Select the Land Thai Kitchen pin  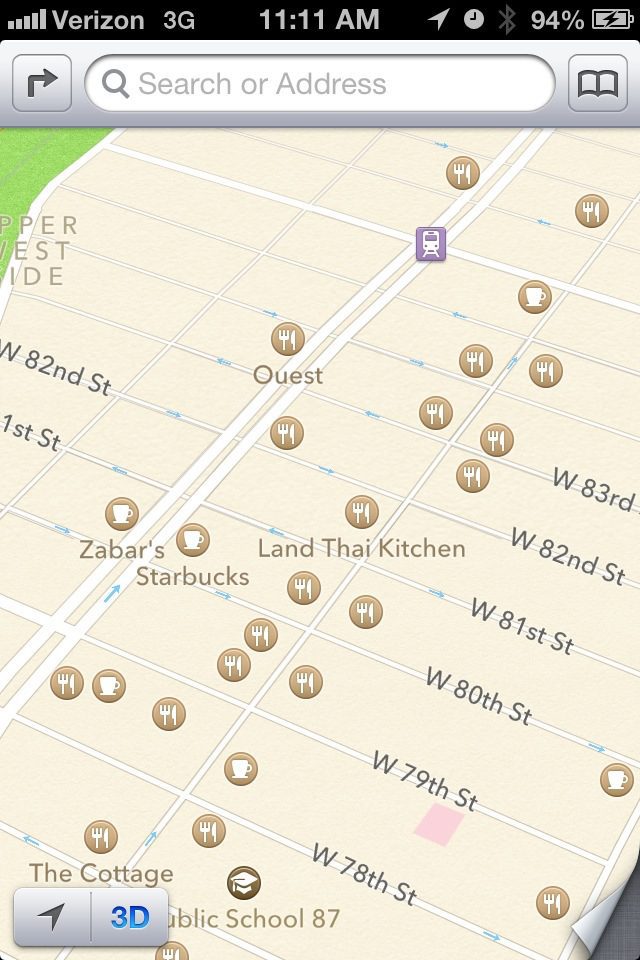click(x=362, y=512)
